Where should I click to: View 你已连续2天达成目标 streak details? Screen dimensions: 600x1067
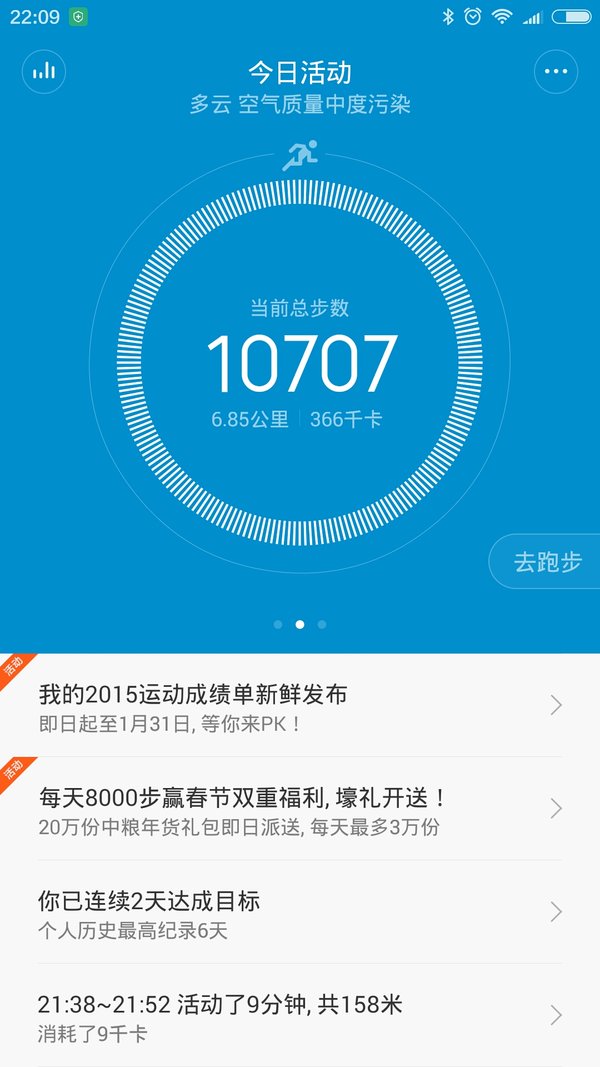[x=300, y=912]
